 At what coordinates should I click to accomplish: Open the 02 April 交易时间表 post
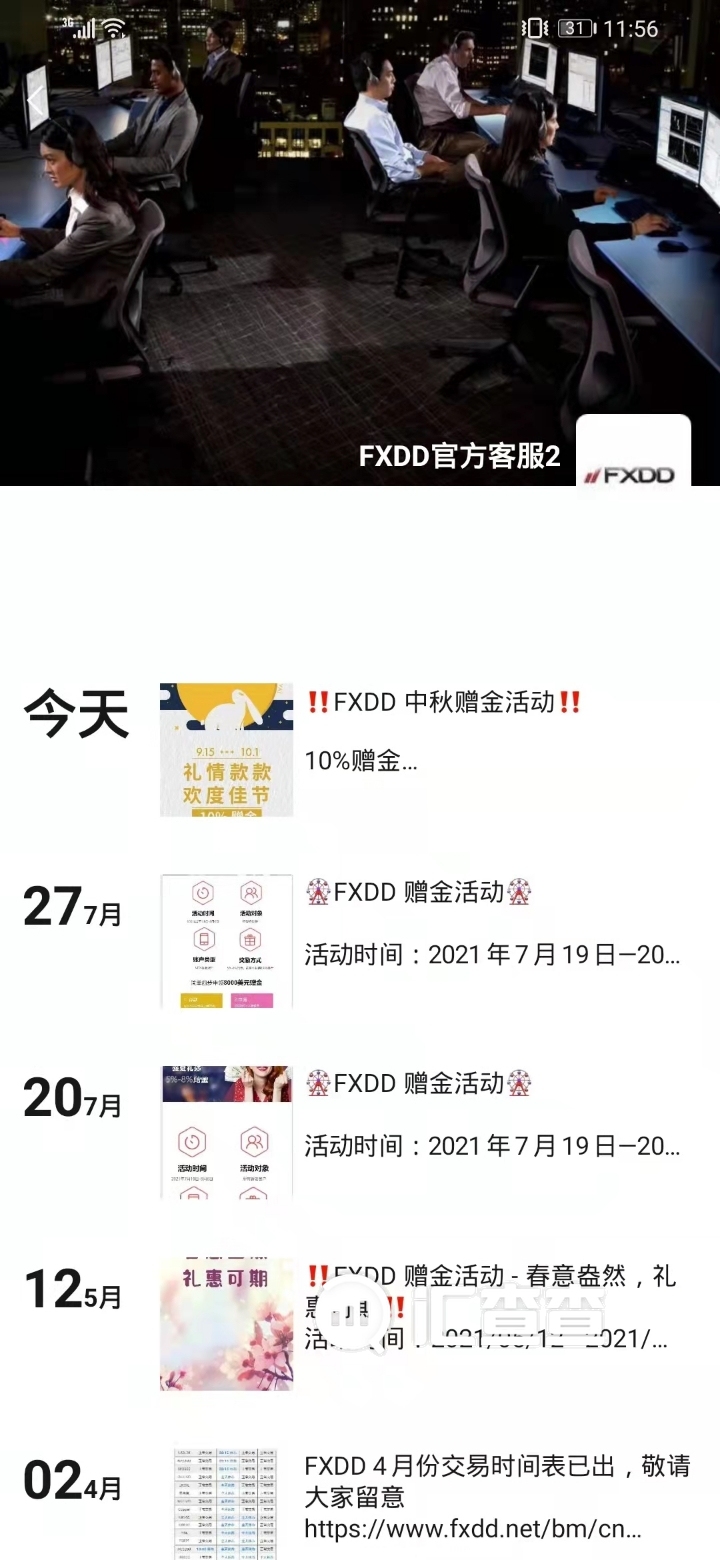point(496,1497)
